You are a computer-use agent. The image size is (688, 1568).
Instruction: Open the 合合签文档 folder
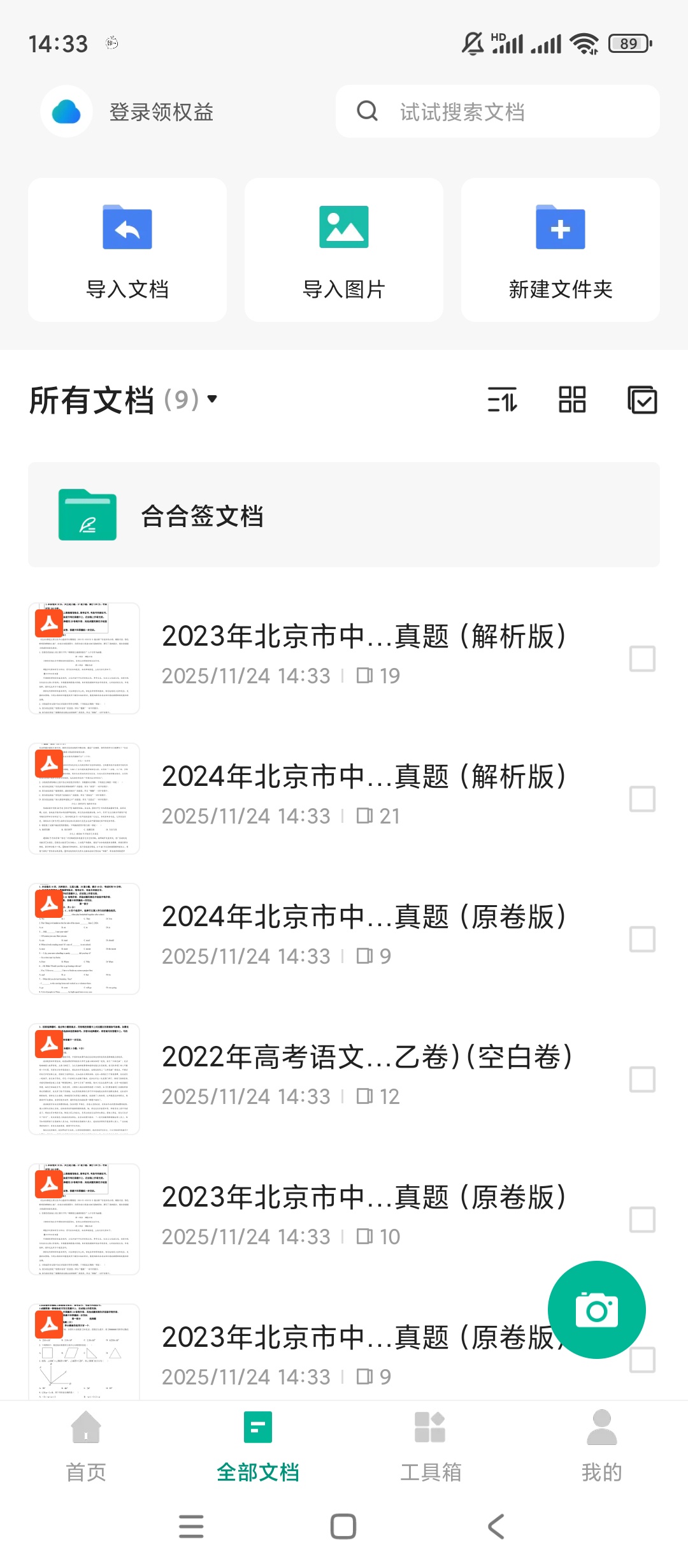pyautogui.click(x=344, y=515)
